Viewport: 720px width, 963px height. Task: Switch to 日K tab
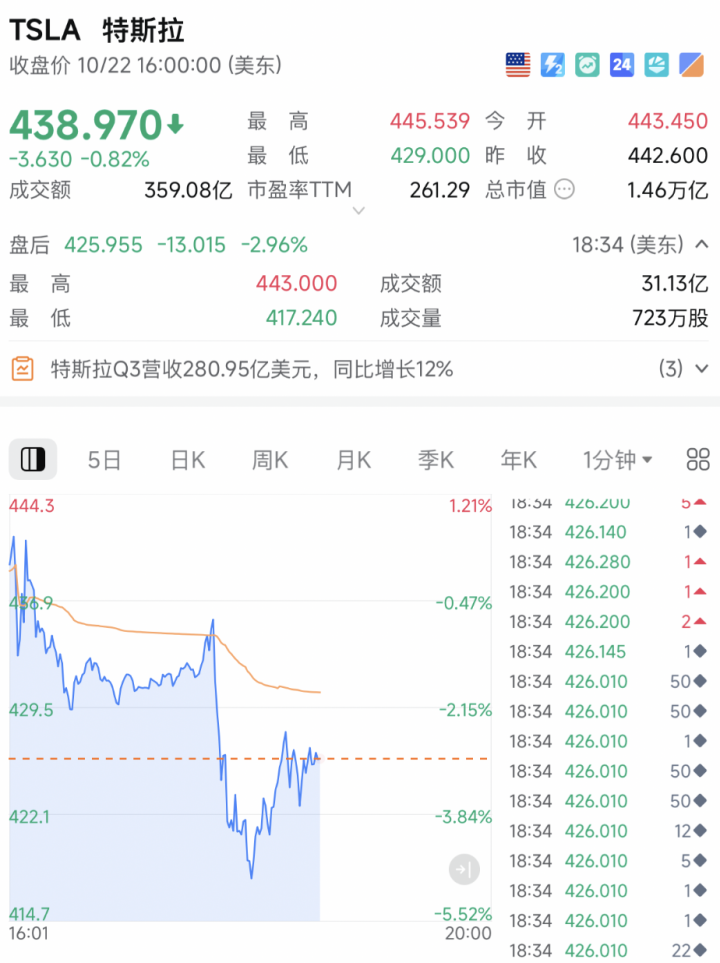pos(187,460)
